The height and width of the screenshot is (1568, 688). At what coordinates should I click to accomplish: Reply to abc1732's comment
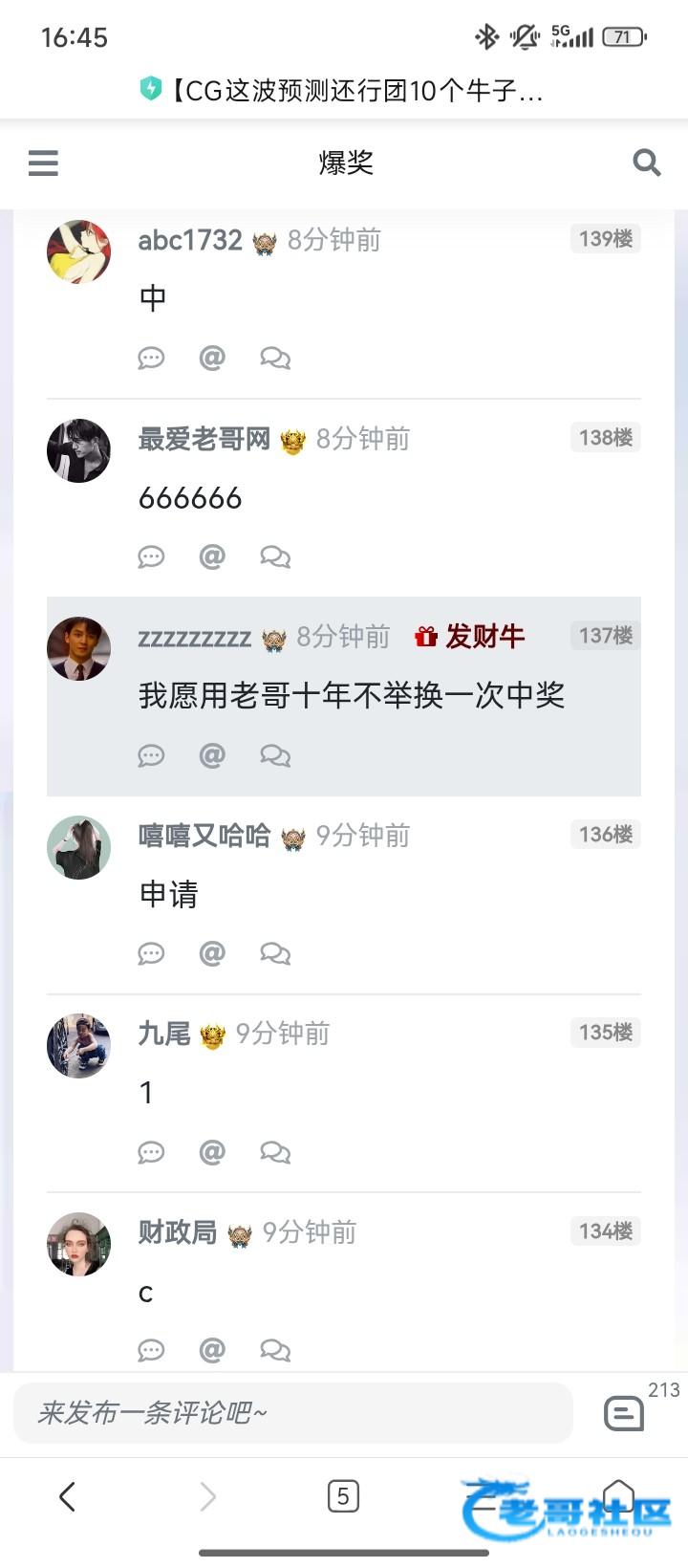pyautogui.click(x=151, y=359)
